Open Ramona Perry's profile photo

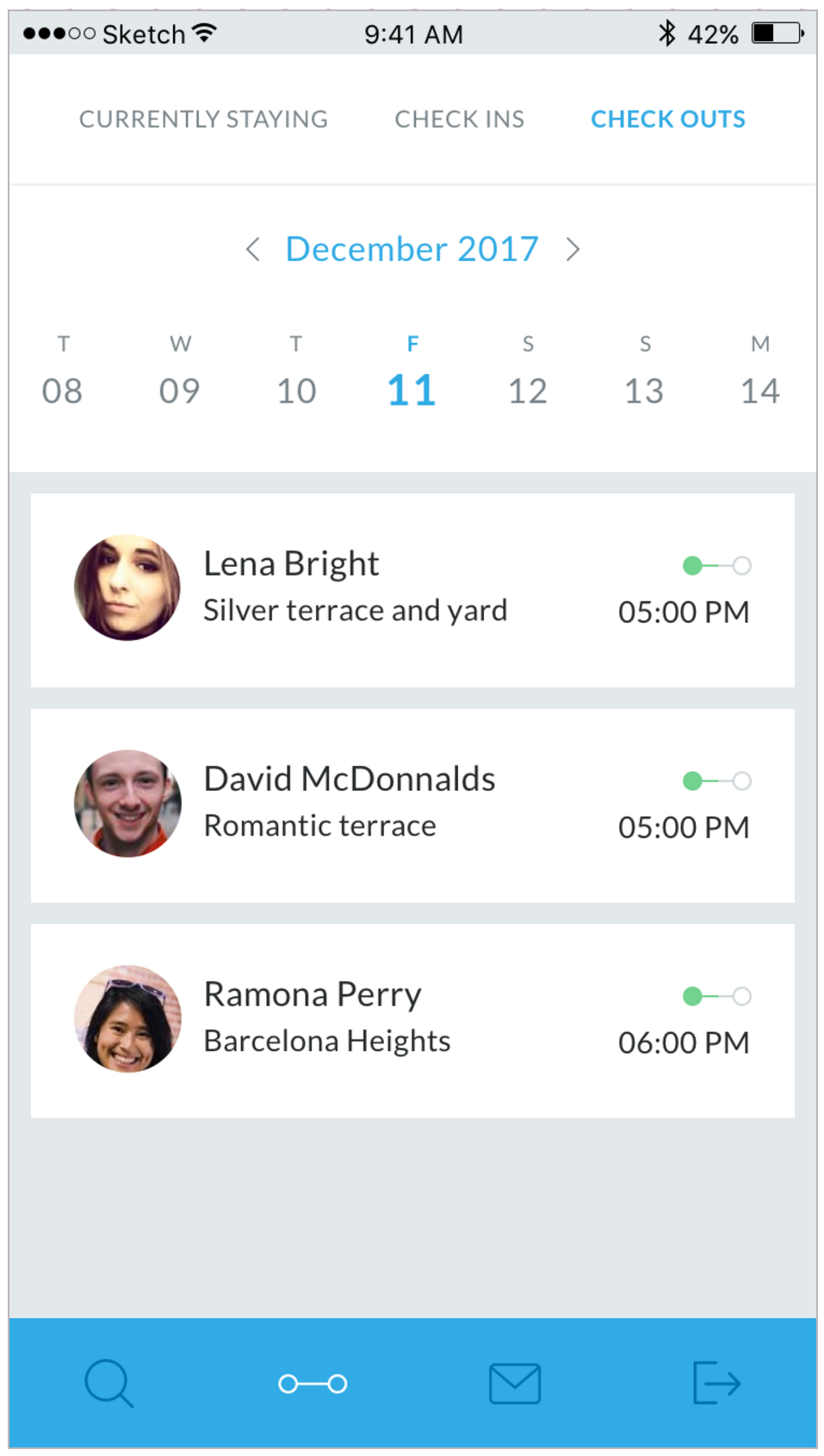coord(126,1017)
